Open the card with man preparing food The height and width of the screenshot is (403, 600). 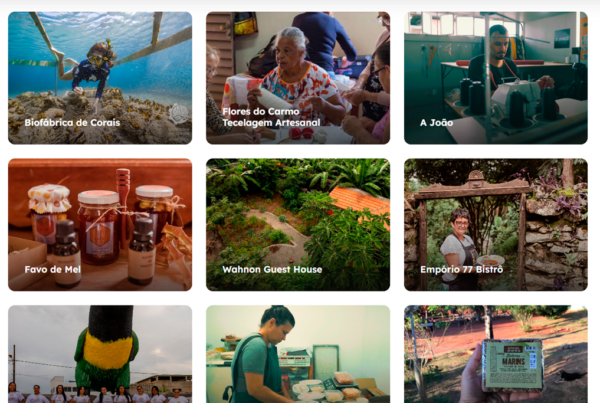coord(298,355)
